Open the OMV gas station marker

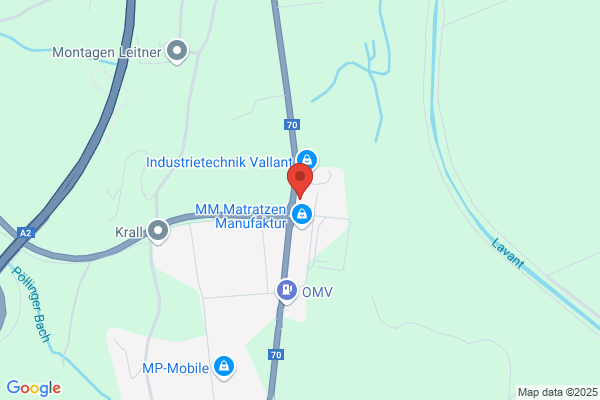tap(287, 291)
